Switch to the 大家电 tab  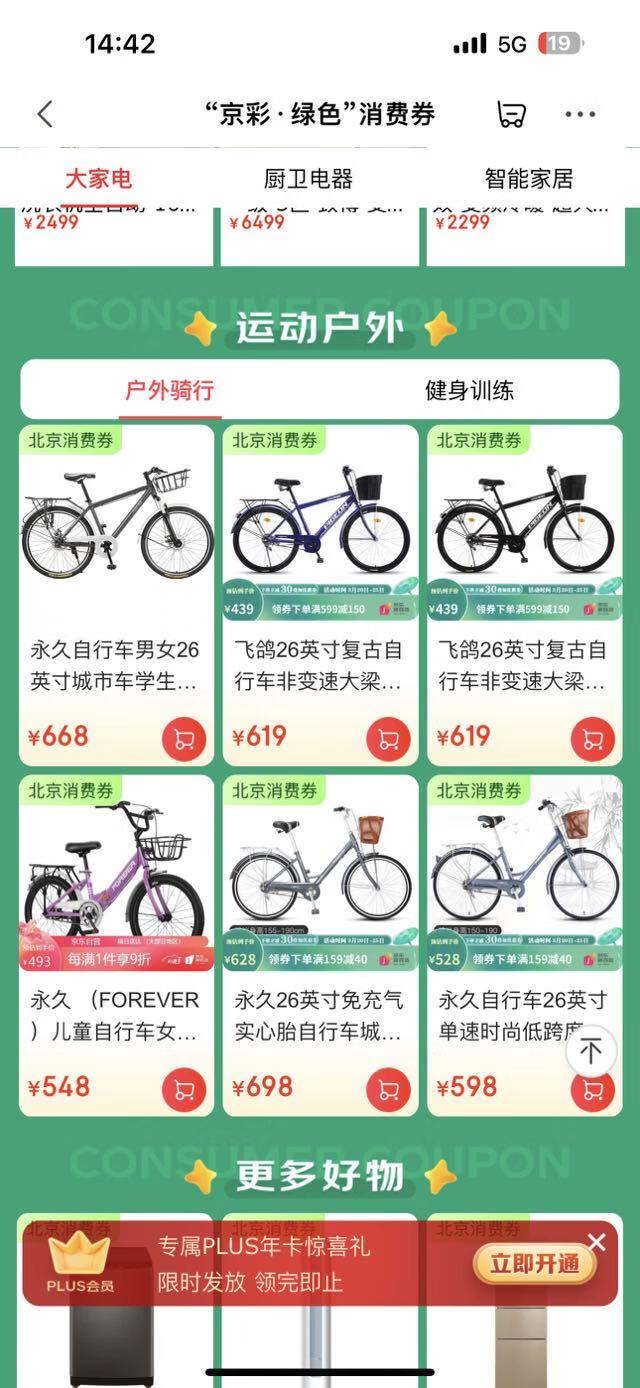click(x=99, y=179)
